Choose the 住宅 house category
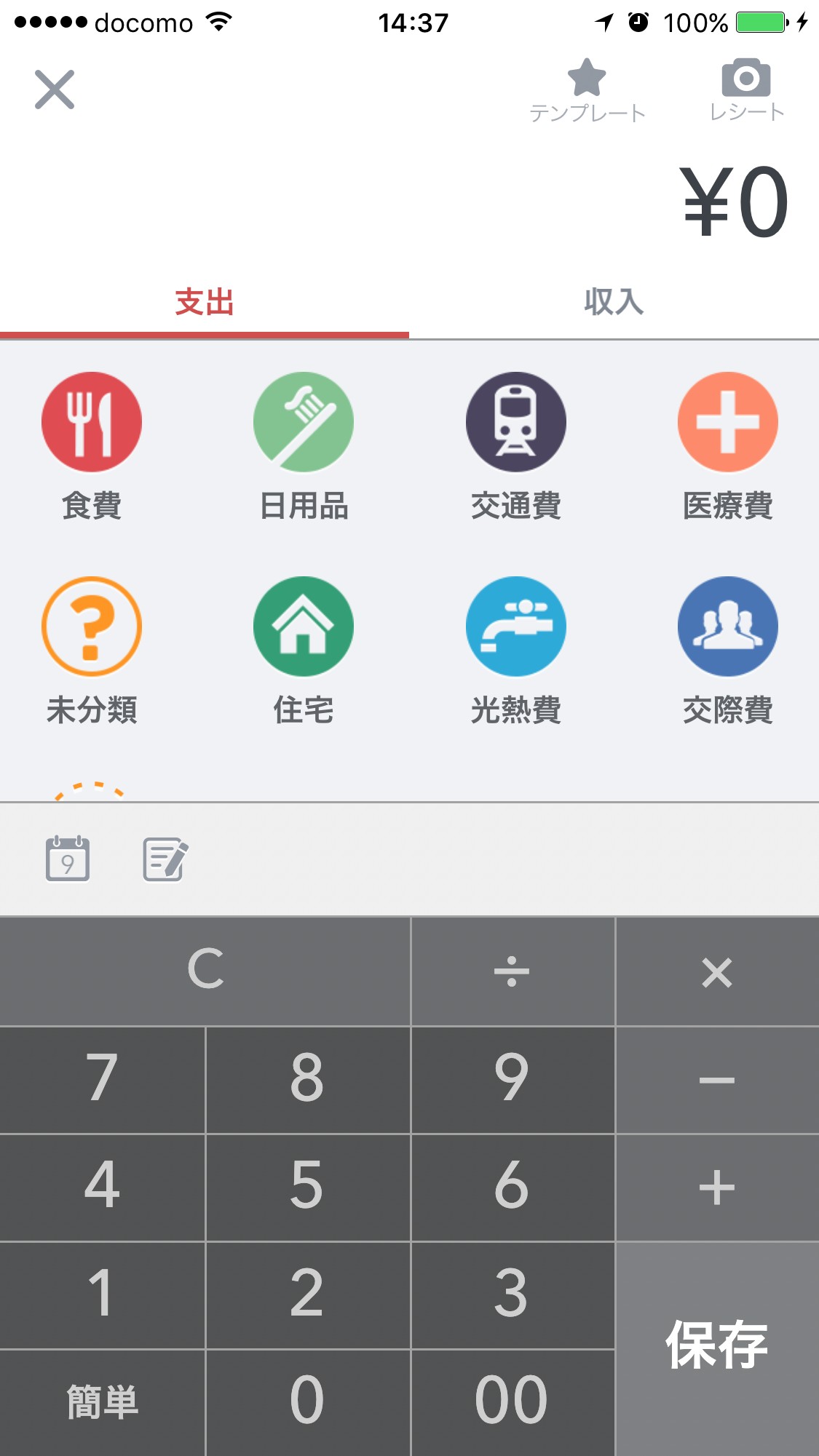The image size is (819, 1456). pyautogui.click(x=304, y=649)
